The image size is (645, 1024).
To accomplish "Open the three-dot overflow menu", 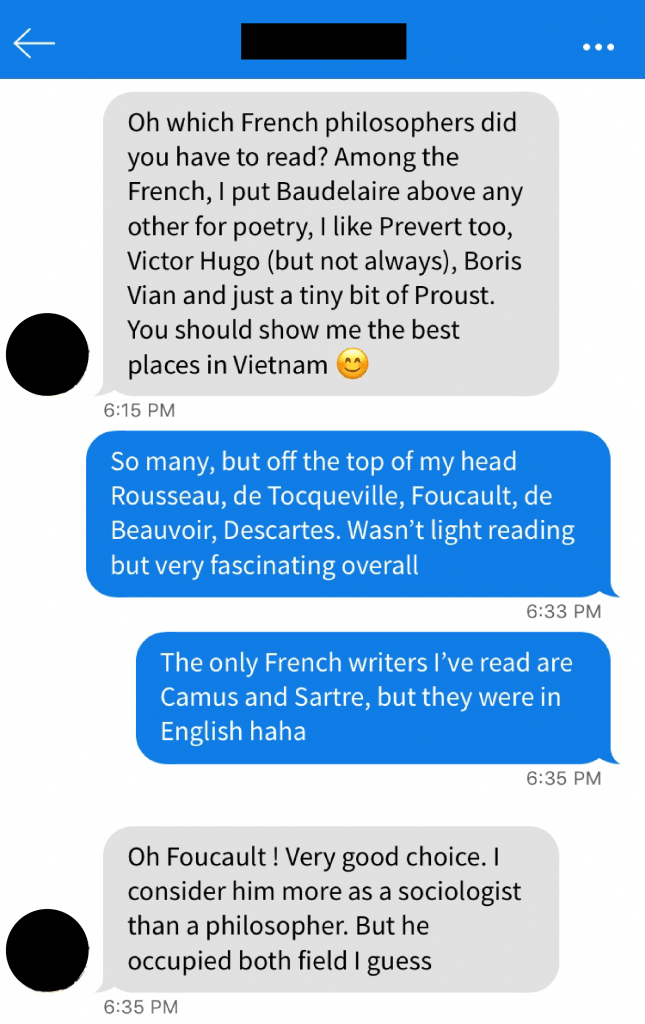I will pyautogui.click(x=598, y=47).
